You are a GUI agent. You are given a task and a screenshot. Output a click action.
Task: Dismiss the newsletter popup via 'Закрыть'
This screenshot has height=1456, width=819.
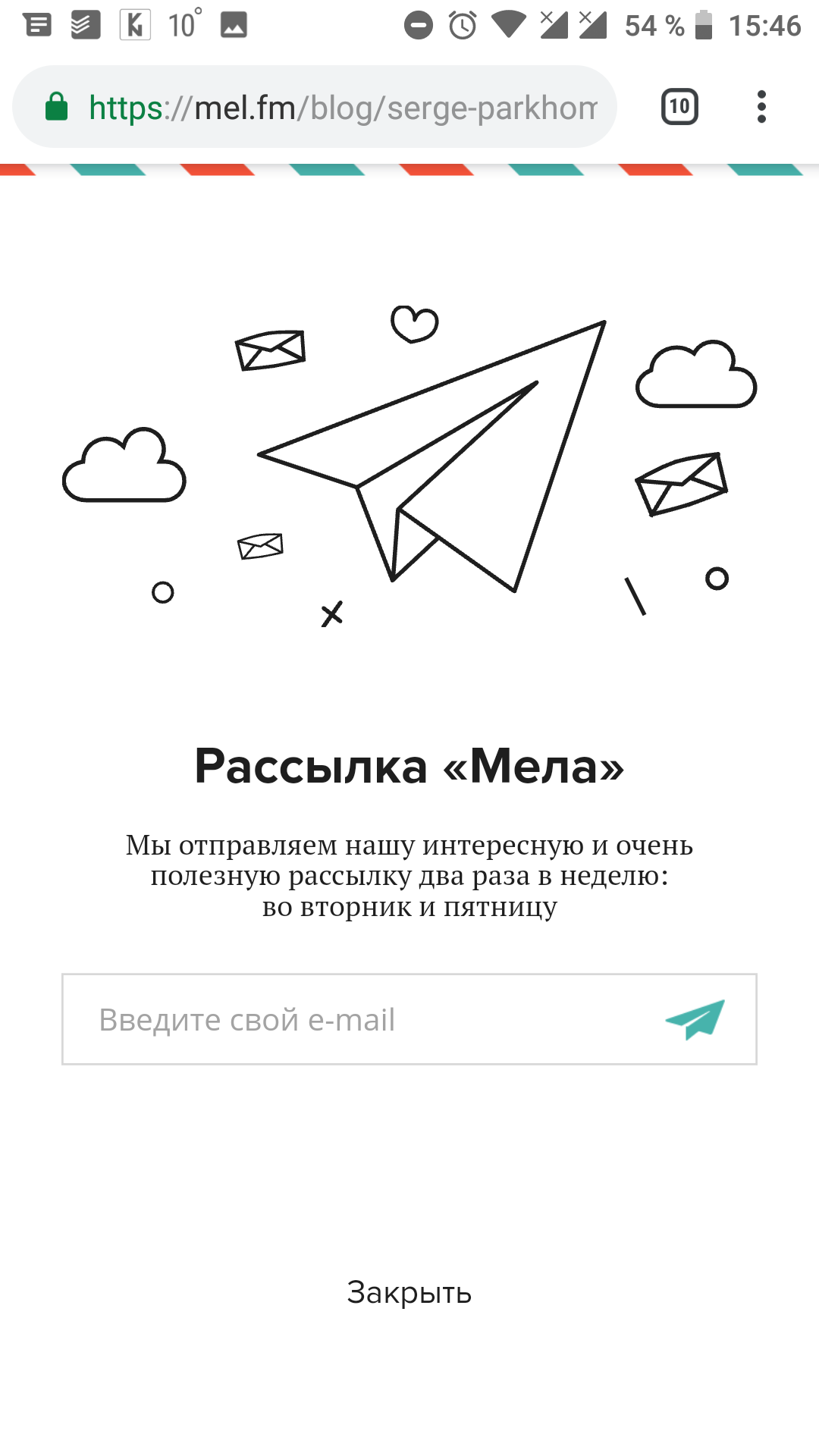tap(409, 1293)
